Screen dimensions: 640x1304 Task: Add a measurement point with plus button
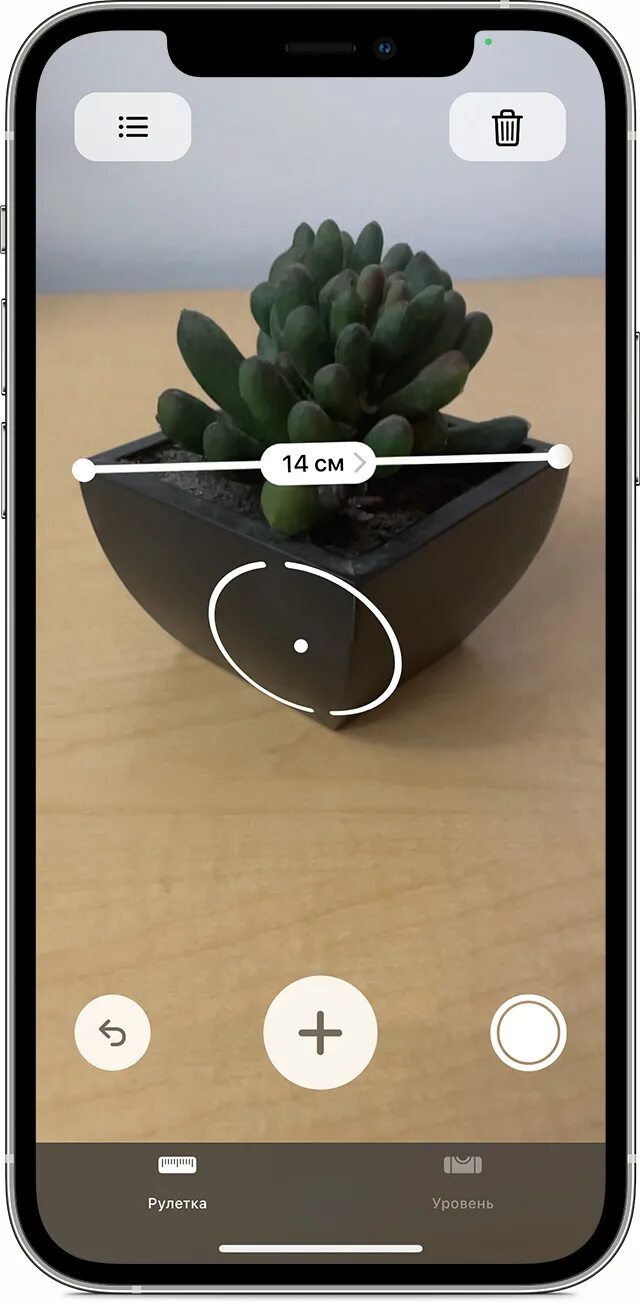click(x=320, y=1033)
